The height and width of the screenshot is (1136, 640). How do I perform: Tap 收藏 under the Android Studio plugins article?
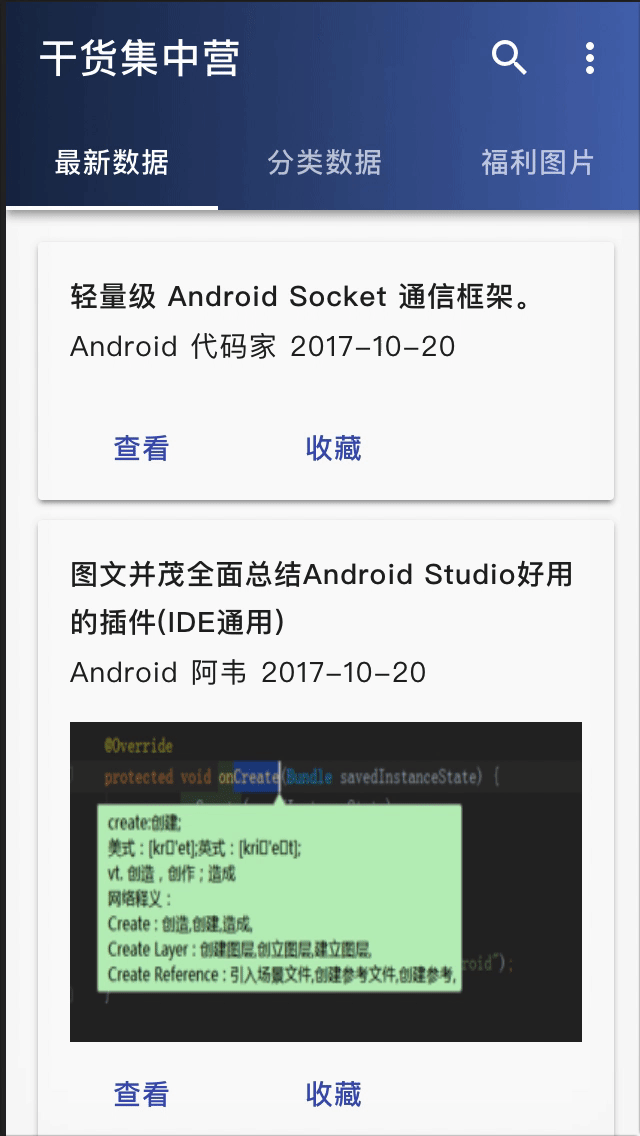(333, 1094)
